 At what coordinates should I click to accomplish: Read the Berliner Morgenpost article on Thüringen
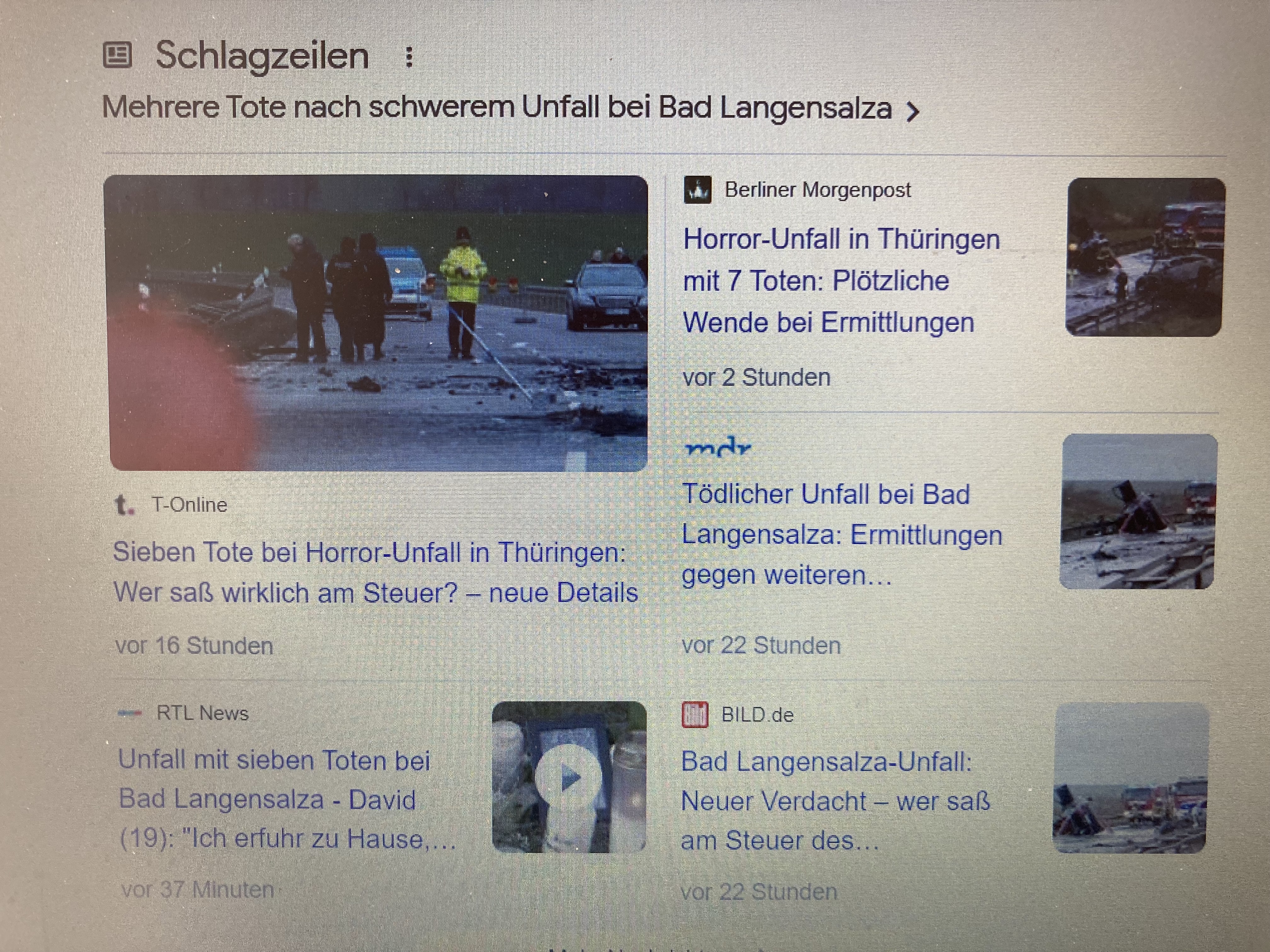point(841,280)
